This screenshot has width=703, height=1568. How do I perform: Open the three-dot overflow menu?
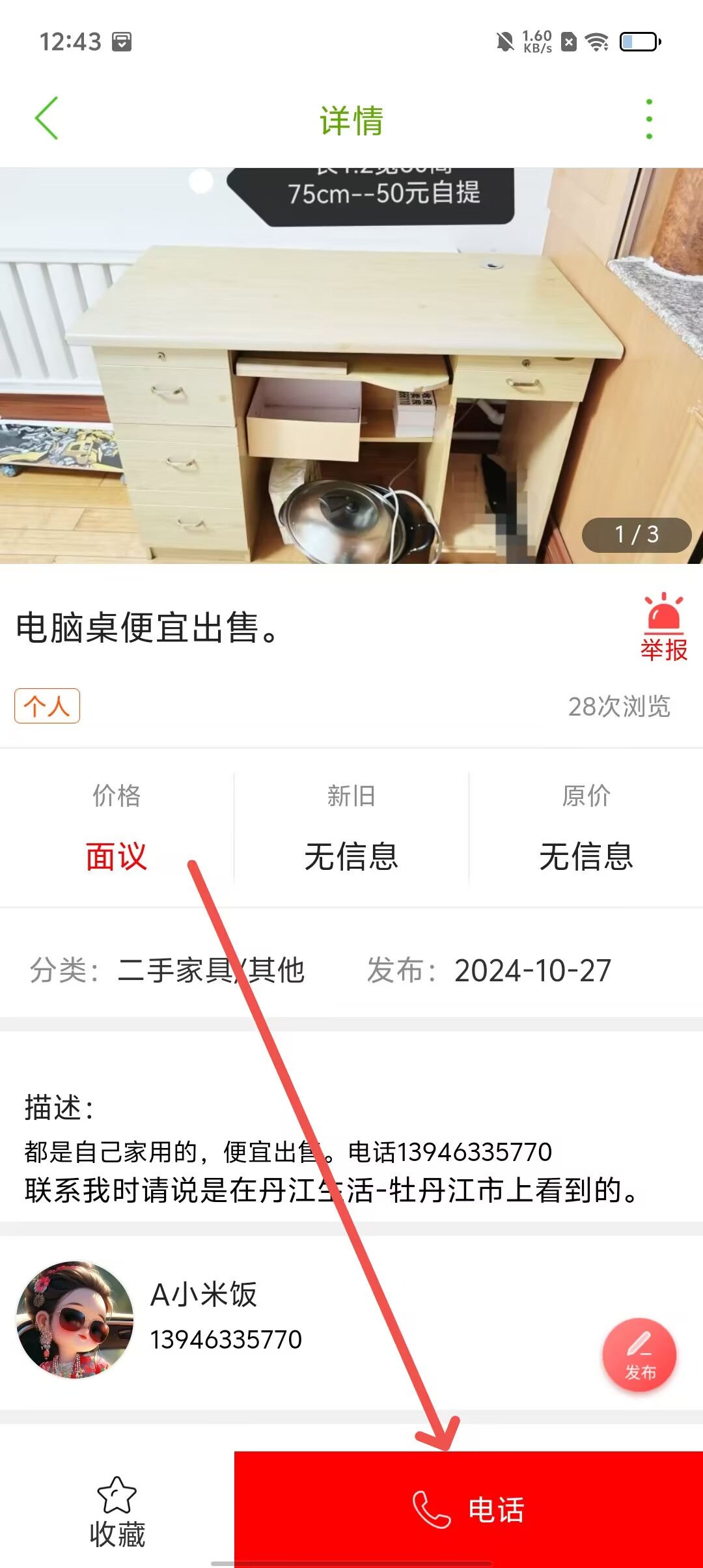[x=648, y=119]
